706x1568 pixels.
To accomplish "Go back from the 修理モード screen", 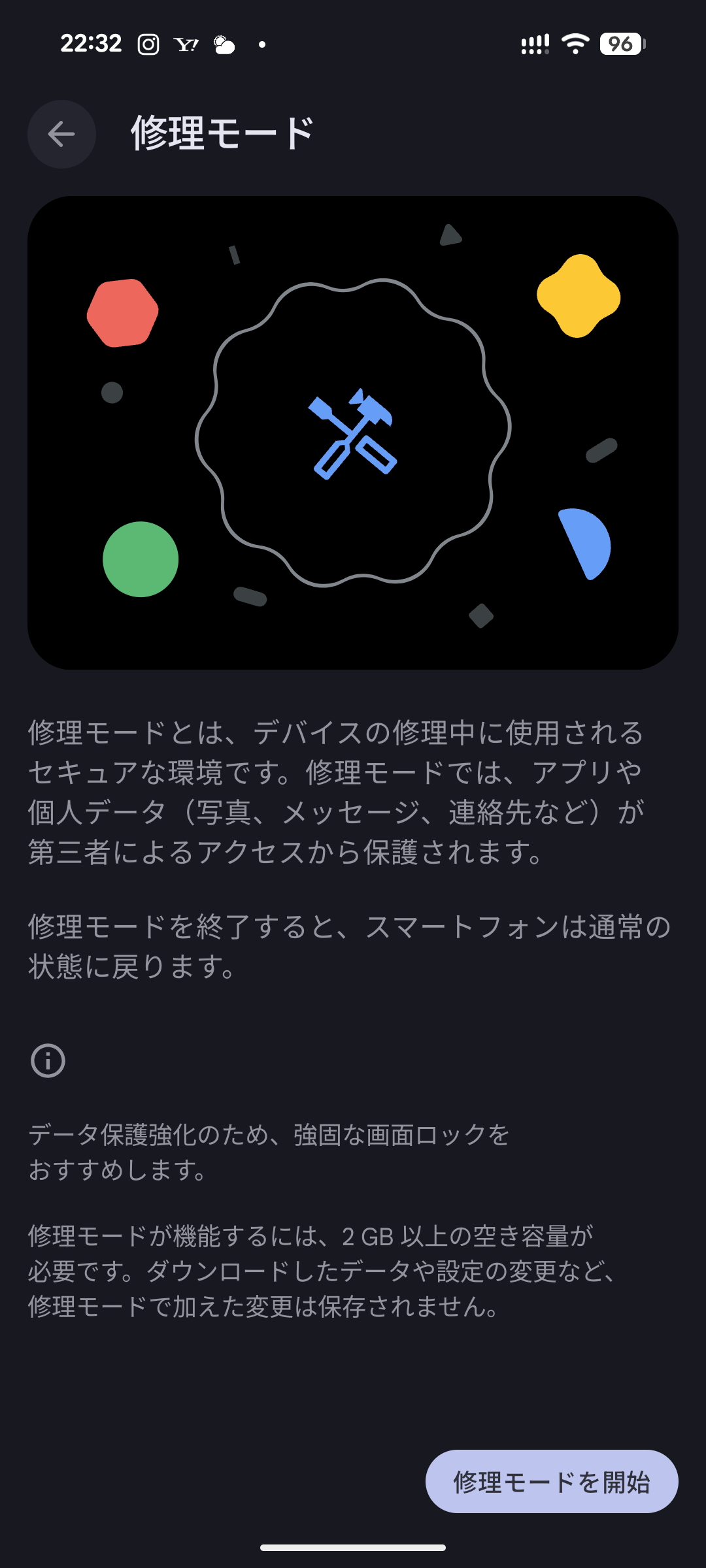I will point(61,135).
